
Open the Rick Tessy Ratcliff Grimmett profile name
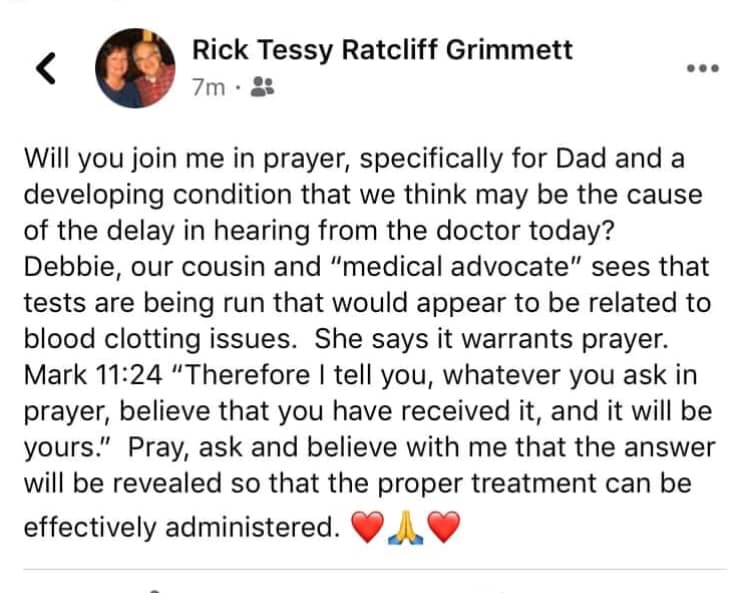382,48
